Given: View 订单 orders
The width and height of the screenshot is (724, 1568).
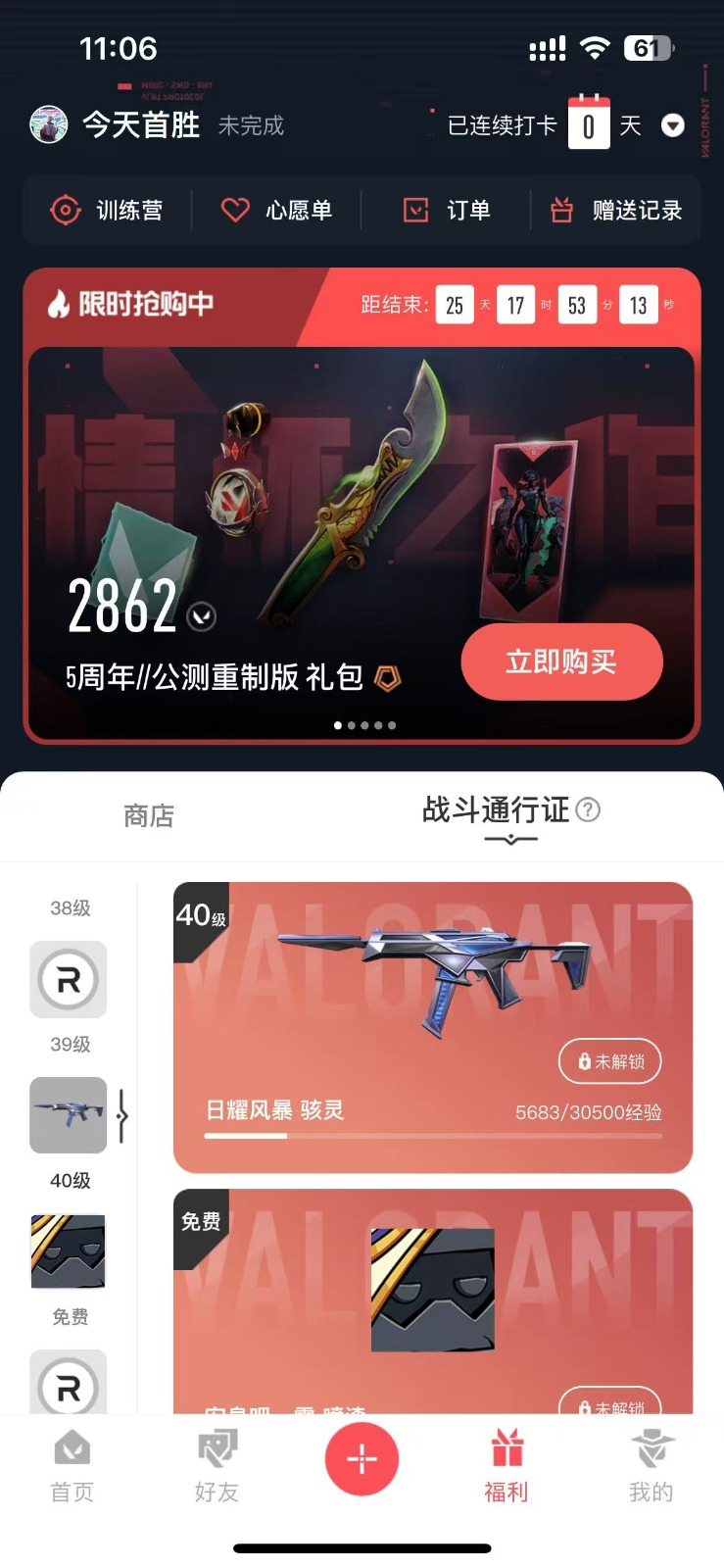Looking at the screenshot, I should click(446, 210).
